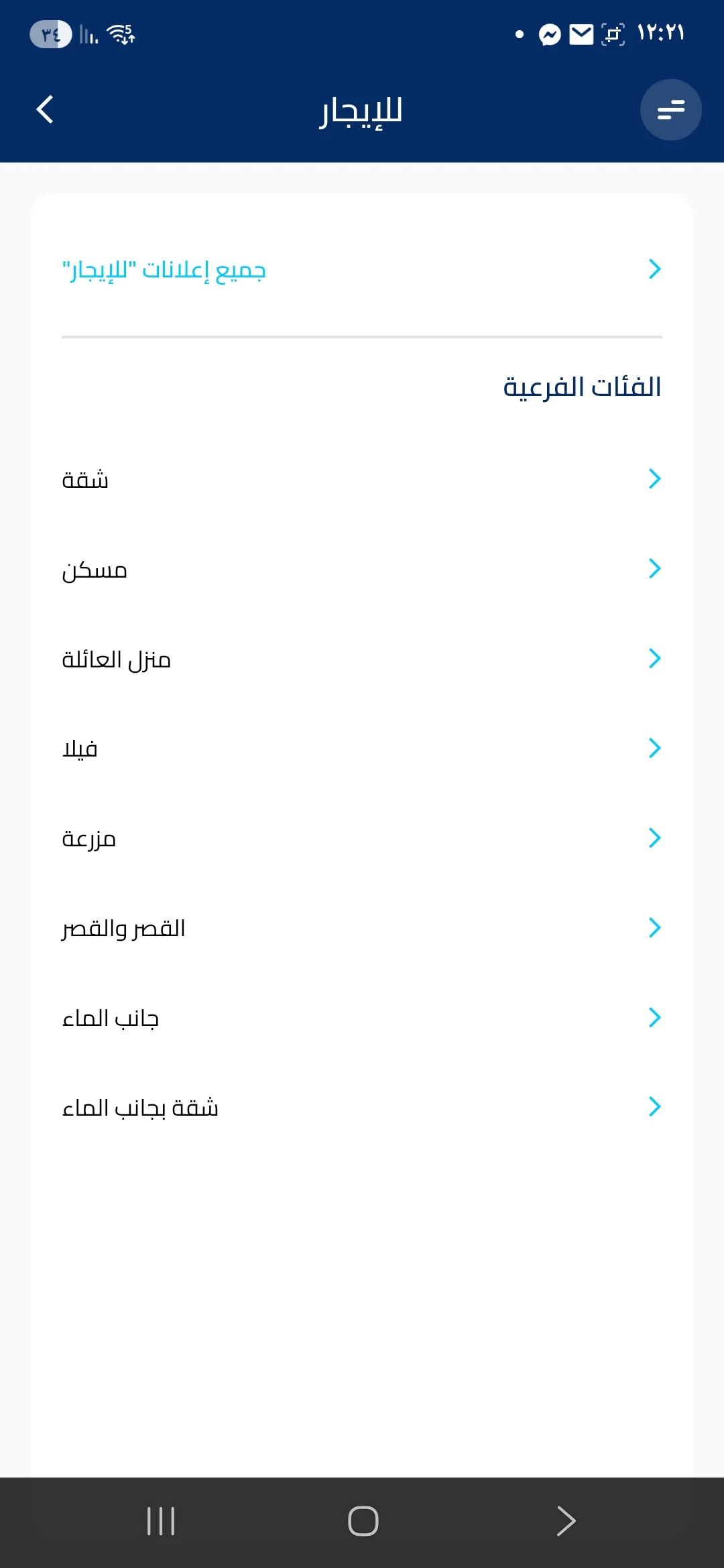The height and width of the screenshot is (1568, 724).
Task: Tap the الفئات الفرعية section heading
Action: [x=583, y=385]
